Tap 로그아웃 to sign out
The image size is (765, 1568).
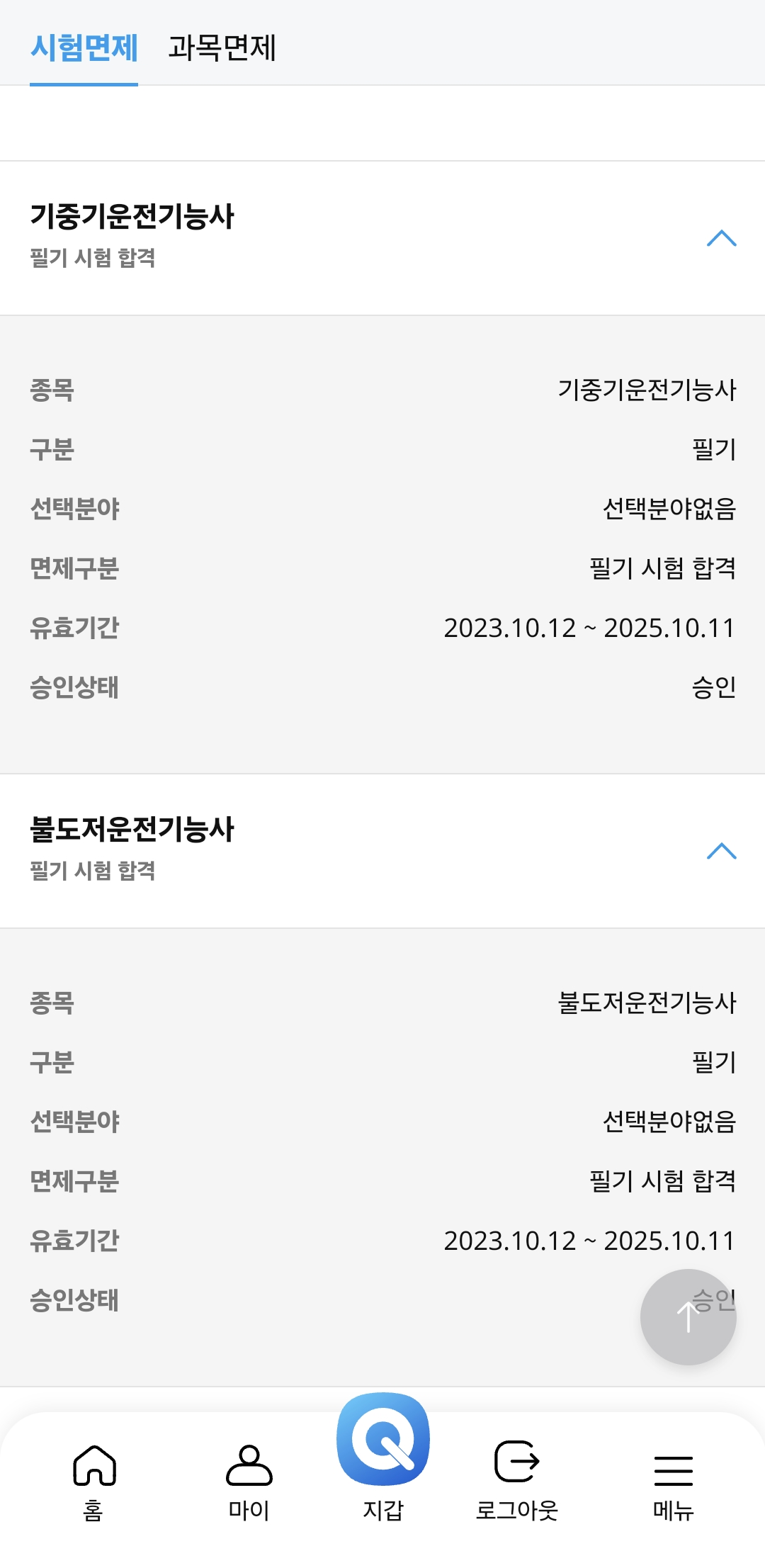tap(517, 1479)
